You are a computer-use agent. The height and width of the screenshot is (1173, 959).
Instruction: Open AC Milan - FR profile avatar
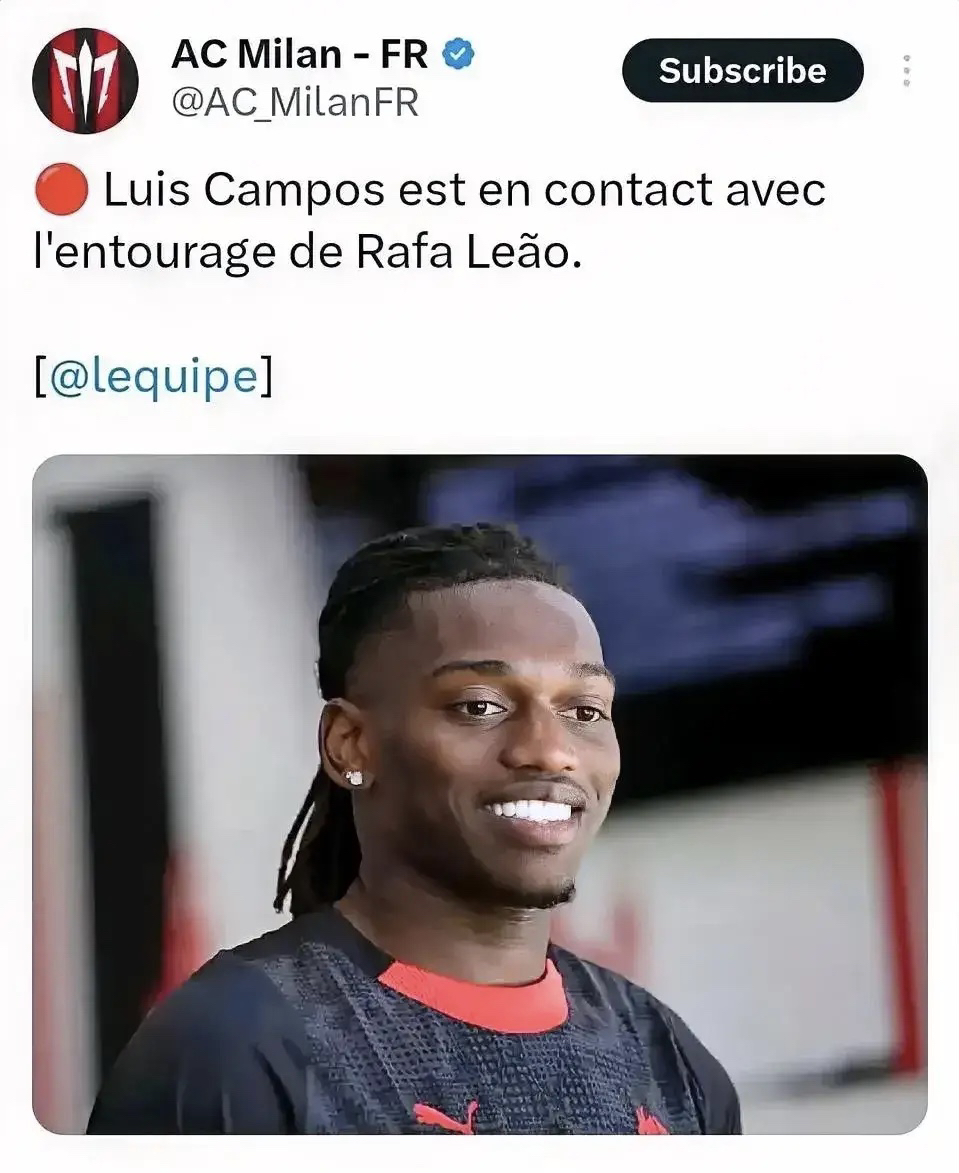(85, 81)
